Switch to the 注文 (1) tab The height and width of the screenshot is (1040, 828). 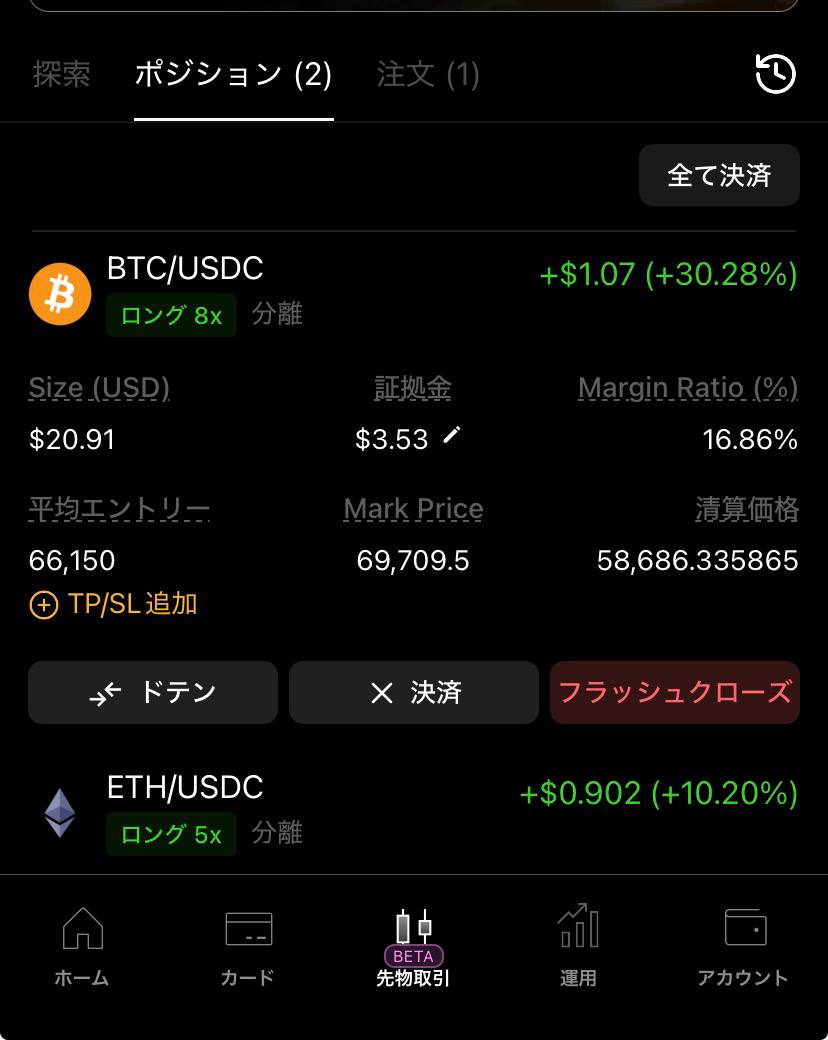pyautogui.click(x=428, y=74)
